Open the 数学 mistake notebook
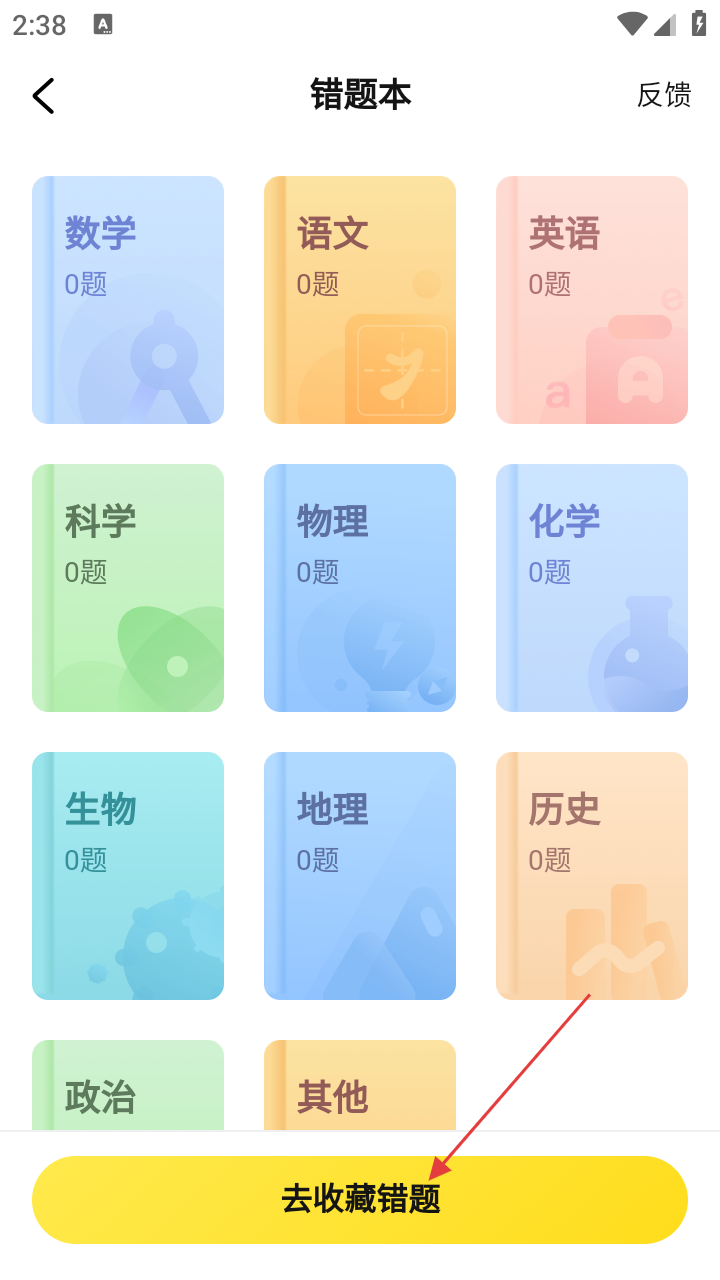Viewport: 720px width, 1280px height. click(128, 300)
